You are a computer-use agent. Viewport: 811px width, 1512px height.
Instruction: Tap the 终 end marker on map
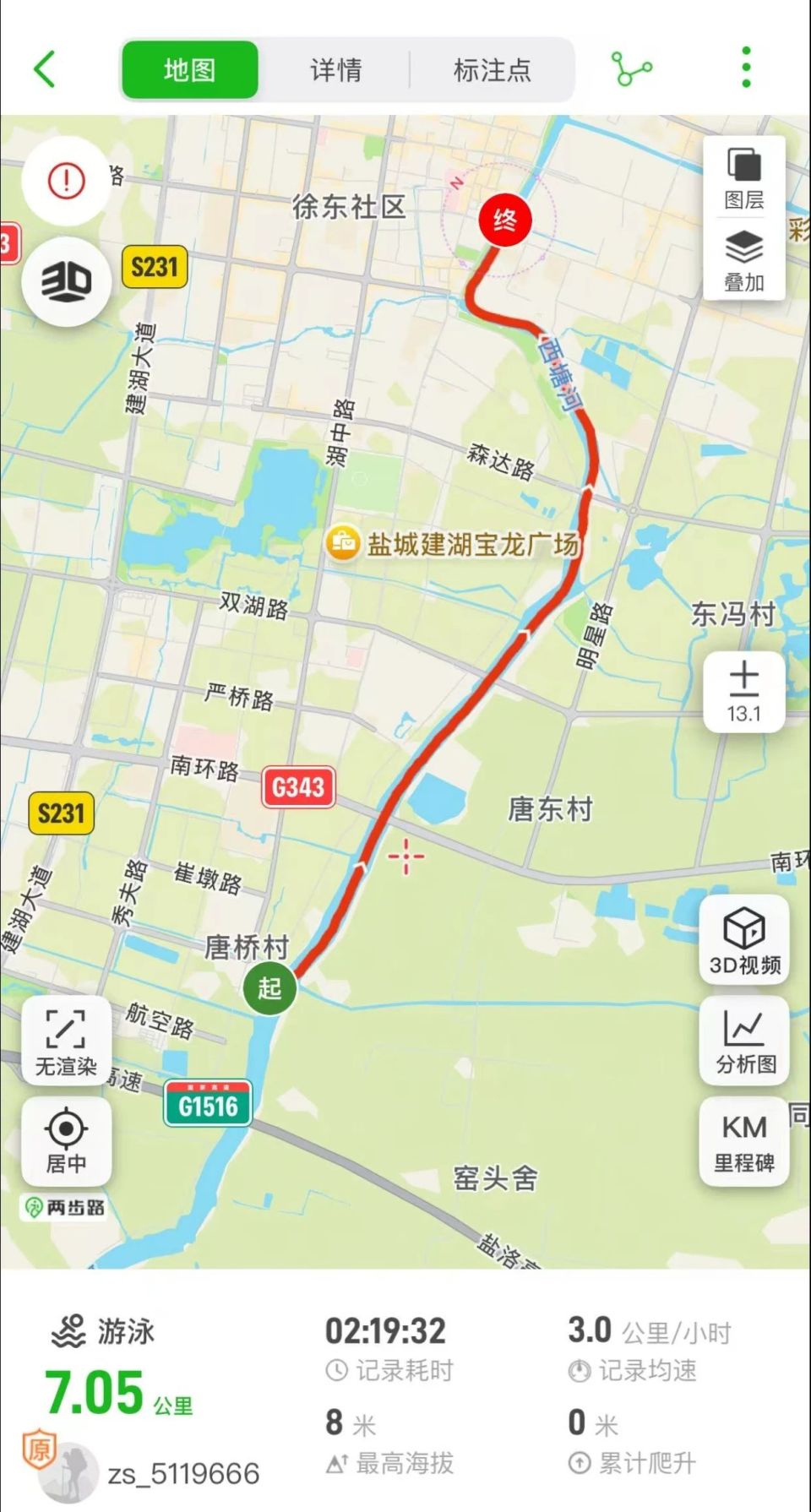[505, 220]
